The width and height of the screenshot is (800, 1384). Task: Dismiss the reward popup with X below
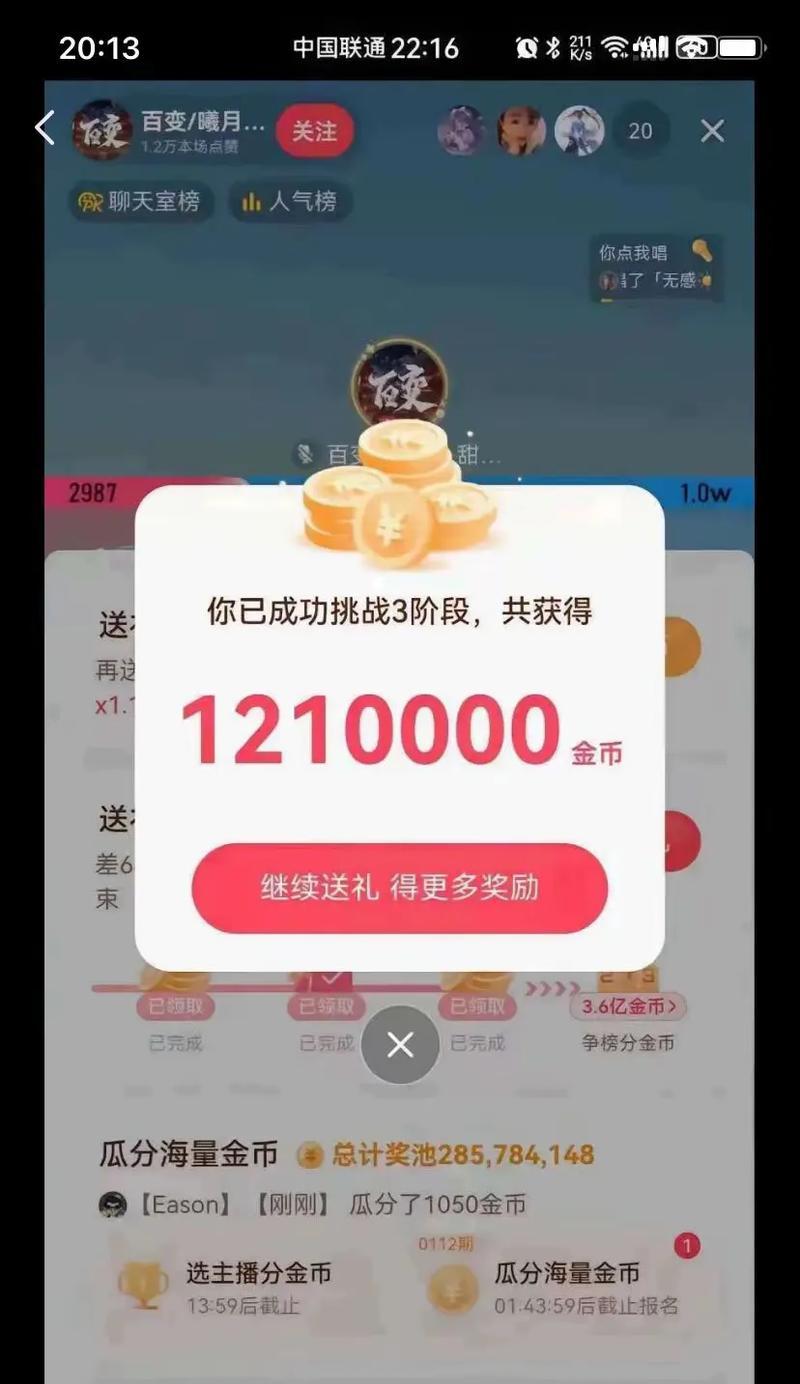coord(400,1045)
